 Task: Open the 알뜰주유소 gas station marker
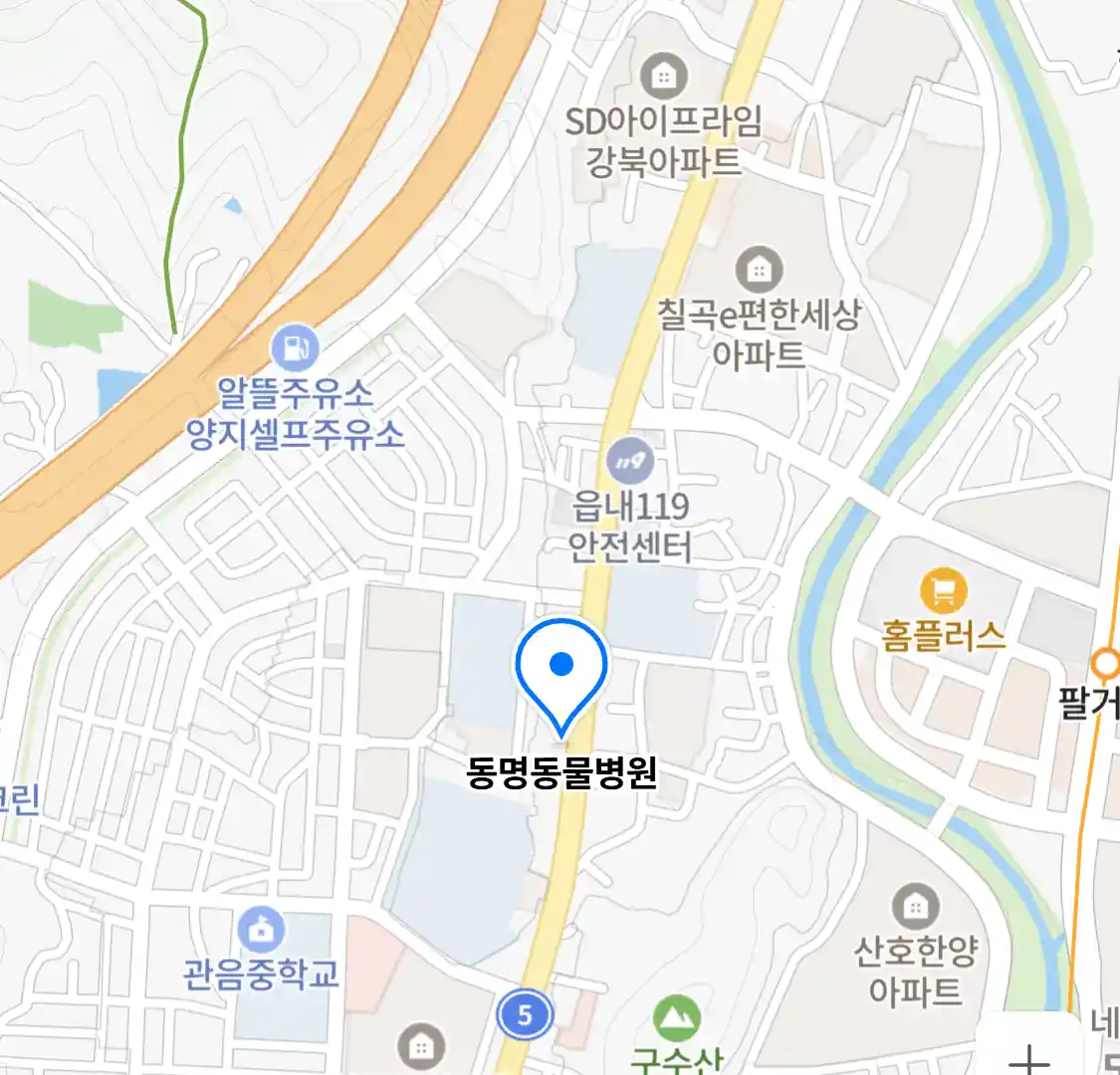coord(295,348)
